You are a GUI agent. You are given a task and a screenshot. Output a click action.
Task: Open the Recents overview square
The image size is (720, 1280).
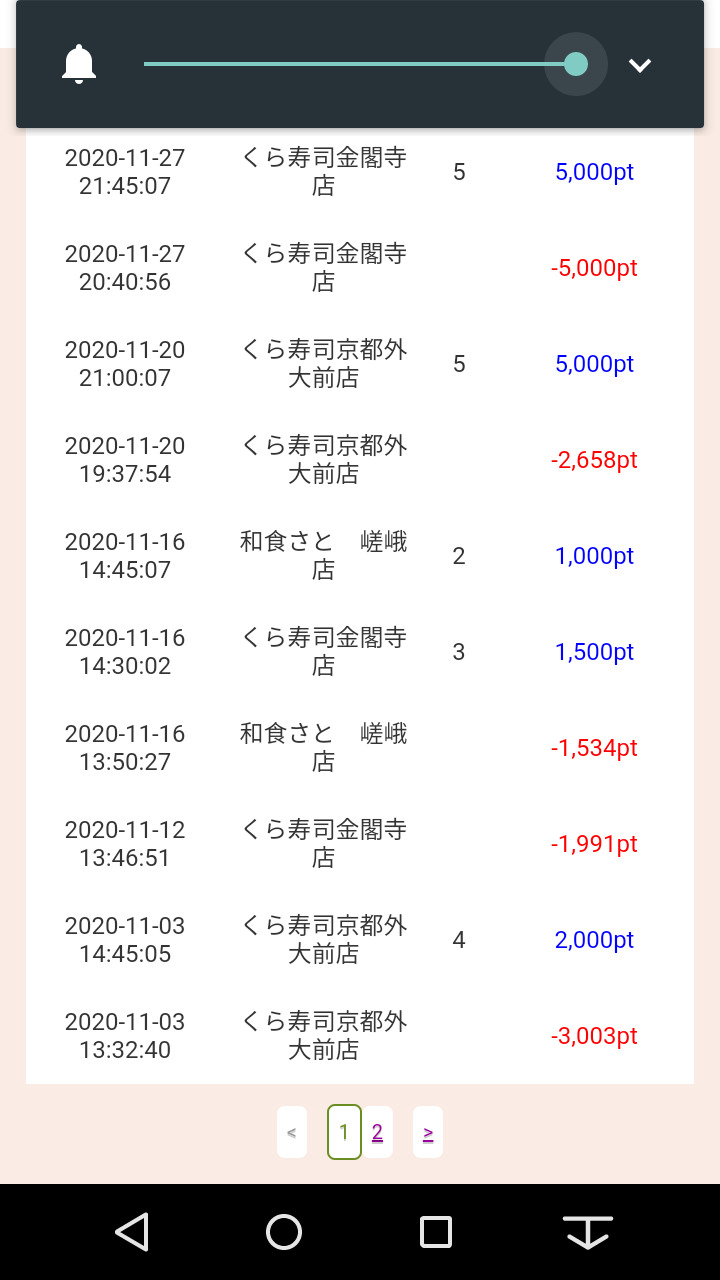tap(436, 1232)
